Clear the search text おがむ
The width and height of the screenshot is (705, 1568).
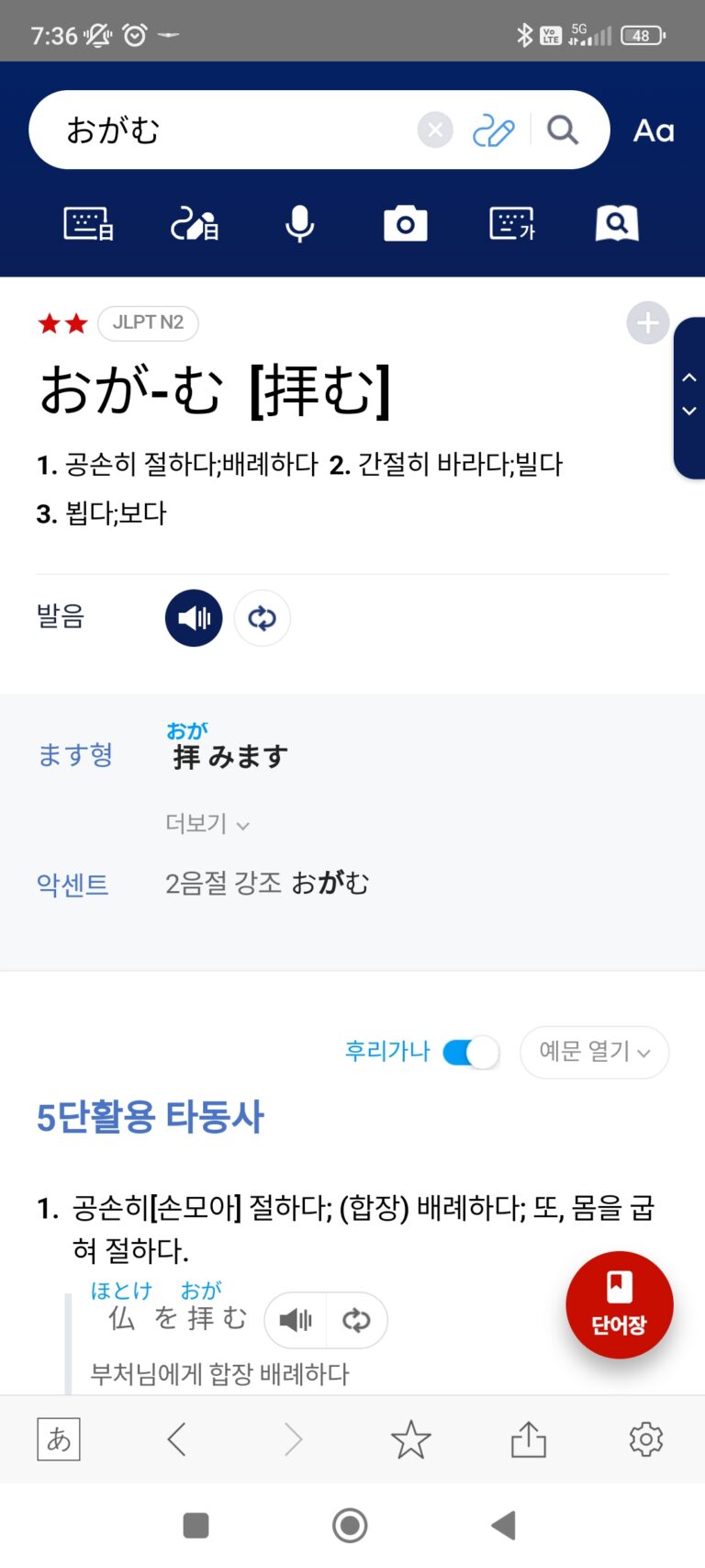pyautogui.click(x=435, y=130)
